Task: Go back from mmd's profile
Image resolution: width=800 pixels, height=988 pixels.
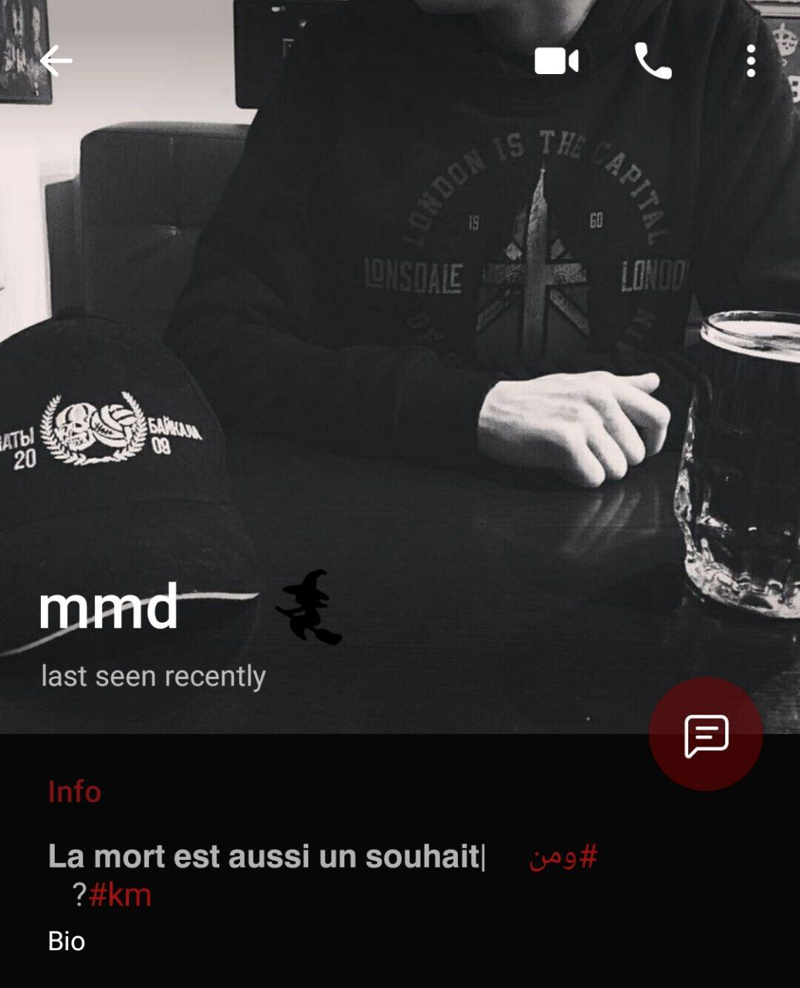Action: tap(56, 62)
